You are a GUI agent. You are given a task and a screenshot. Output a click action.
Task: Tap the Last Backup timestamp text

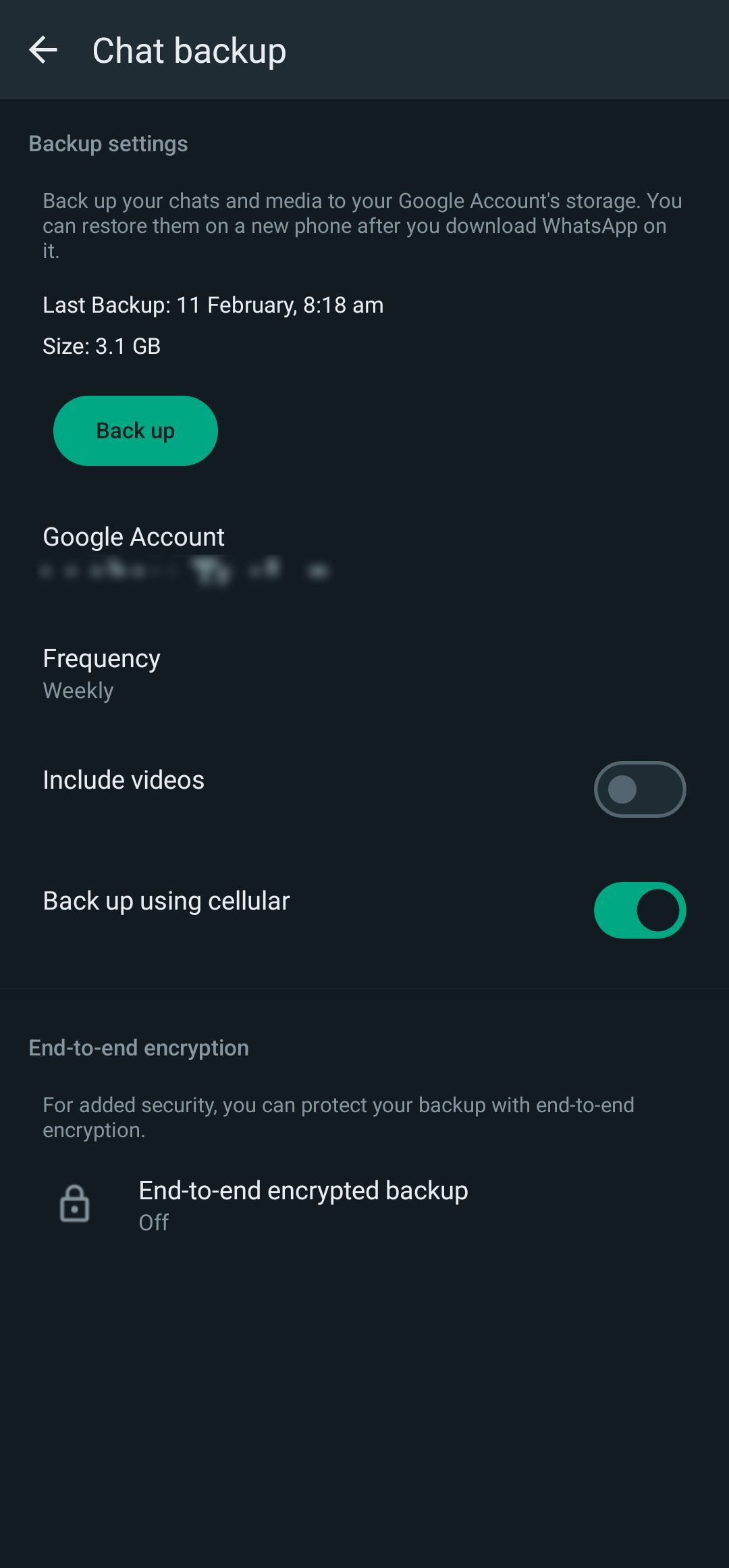point(213,305)
